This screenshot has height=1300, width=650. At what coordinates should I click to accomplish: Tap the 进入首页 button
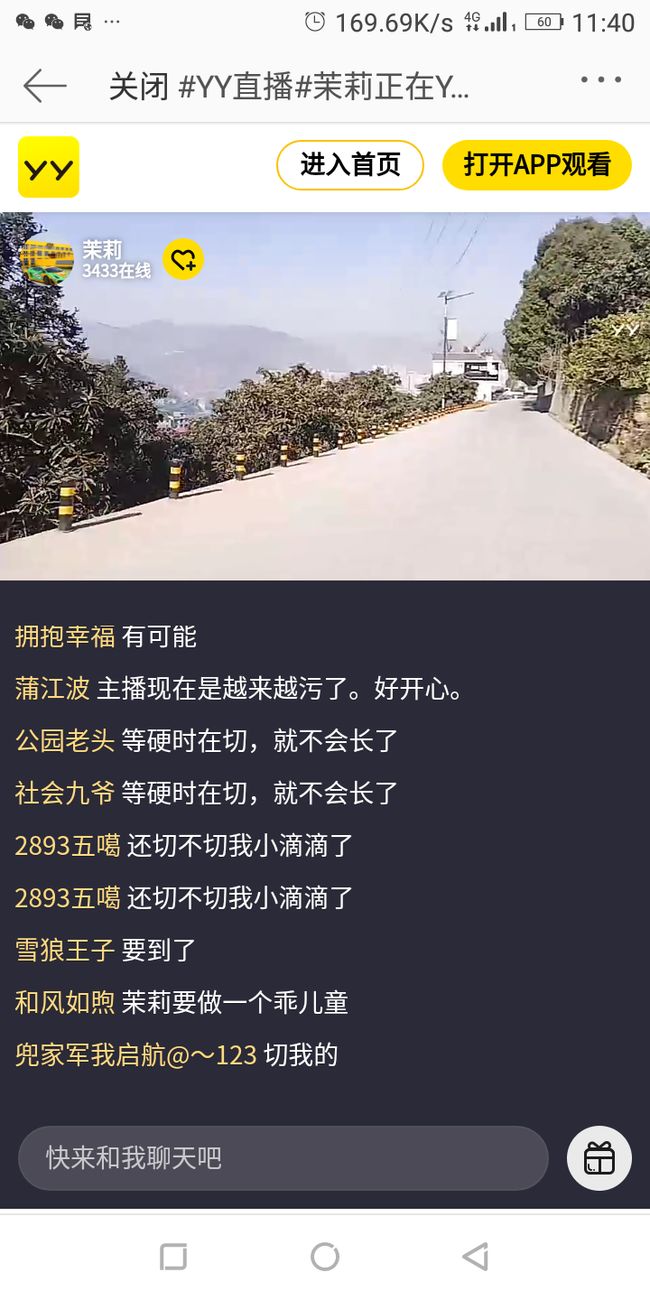click(350, 165)
